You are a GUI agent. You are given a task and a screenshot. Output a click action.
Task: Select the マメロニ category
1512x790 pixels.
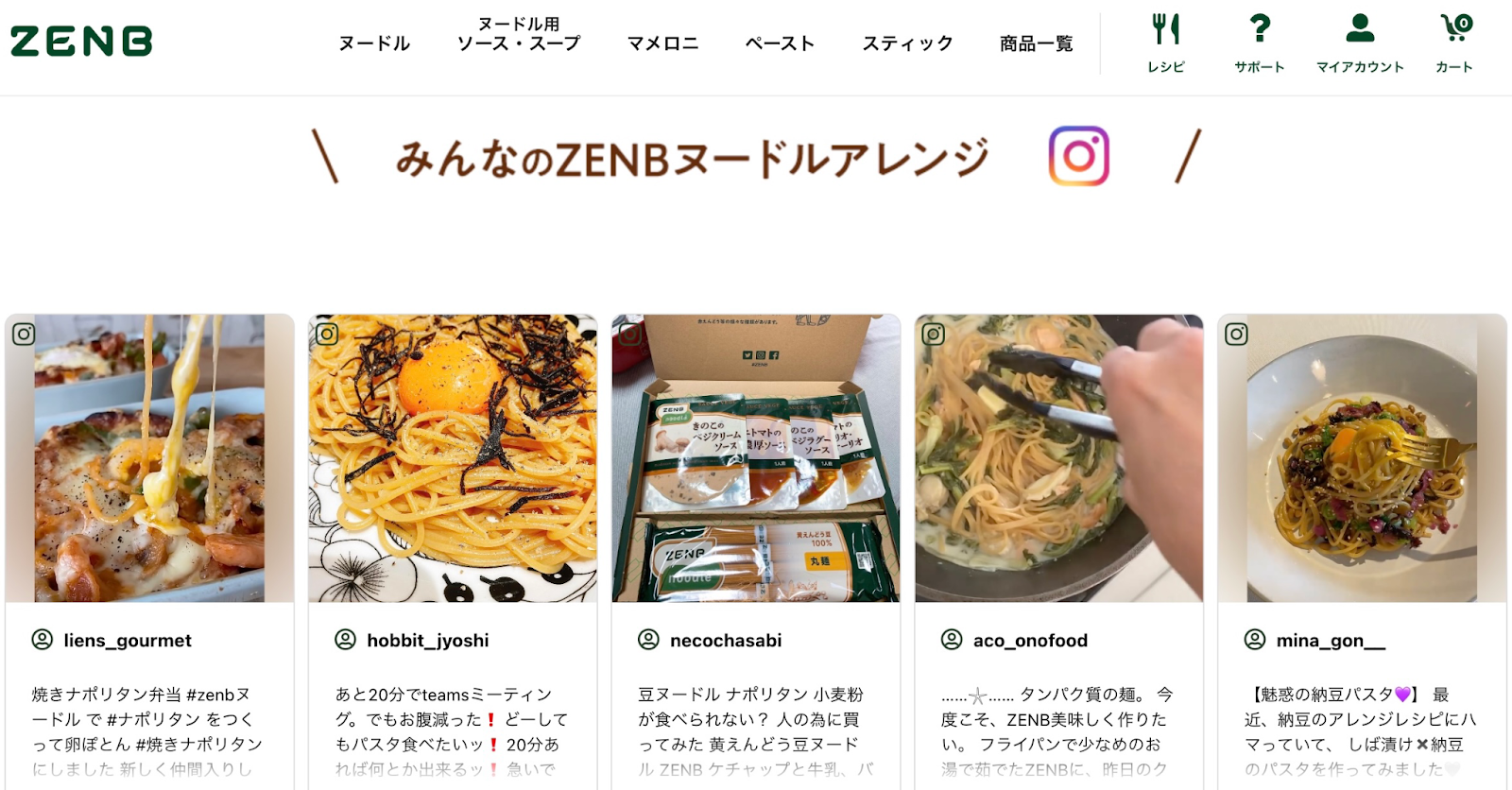coord(662,43)
